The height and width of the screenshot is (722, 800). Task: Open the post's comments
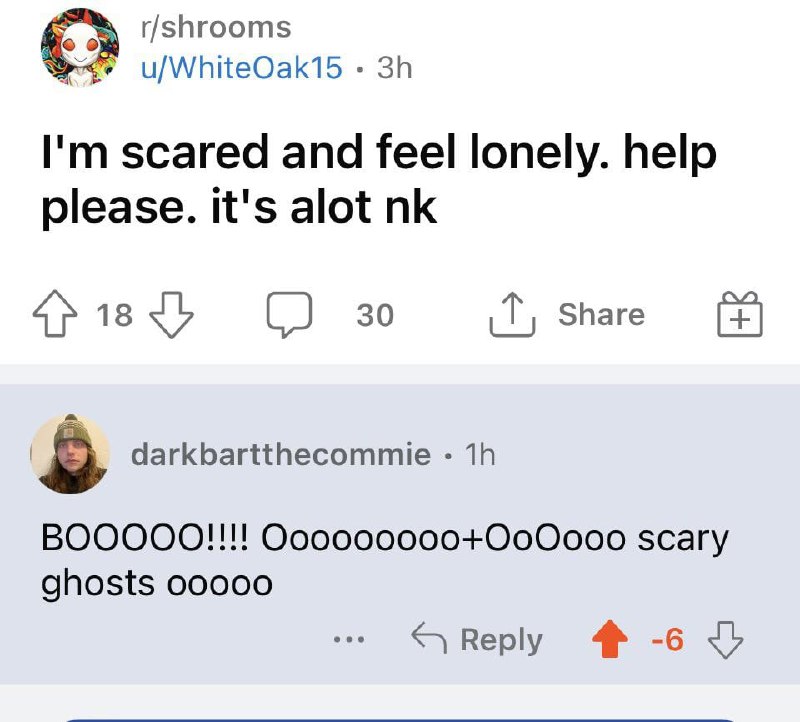(289, 315)
